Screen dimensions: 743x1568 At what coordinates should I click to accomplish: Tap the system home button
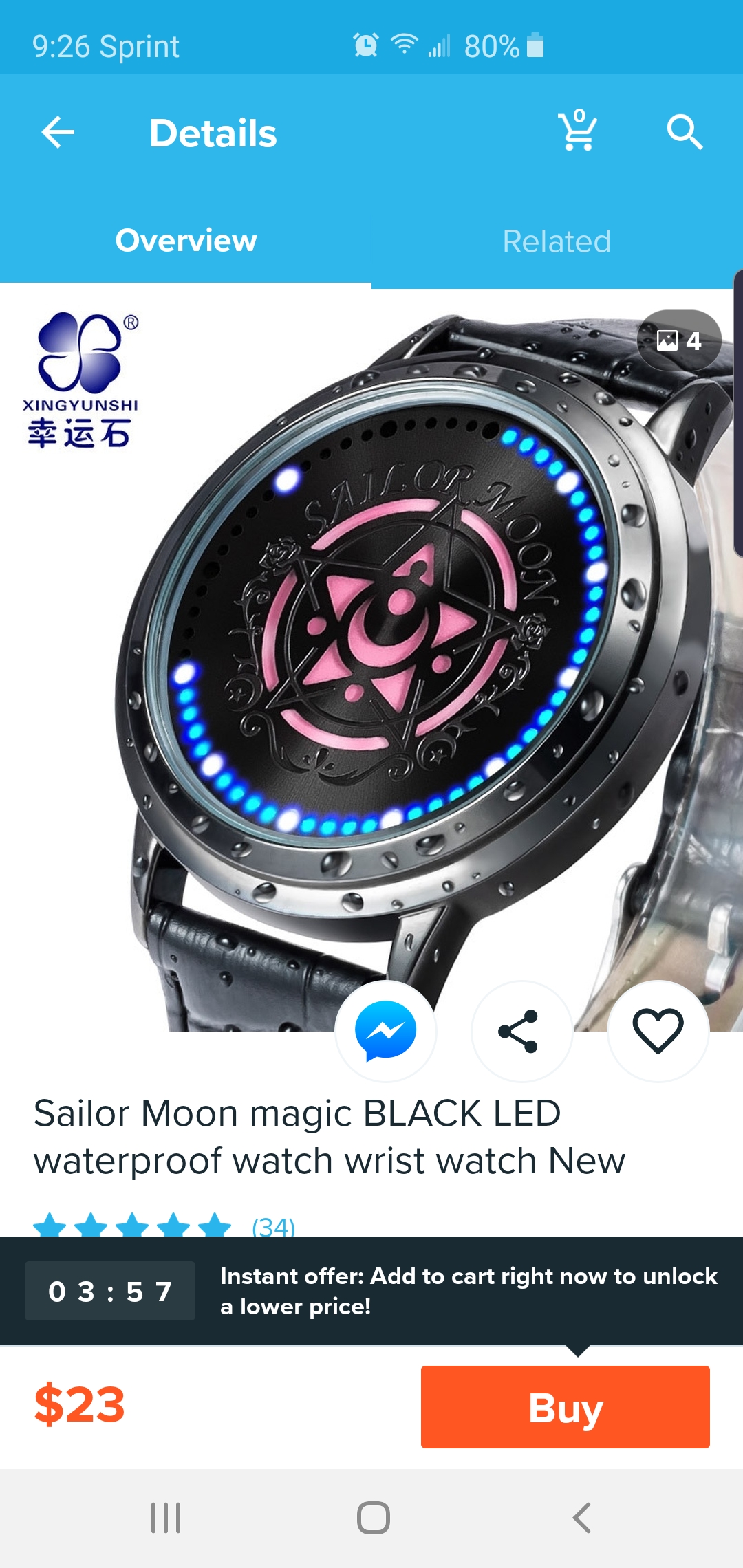pos(373,1518)
